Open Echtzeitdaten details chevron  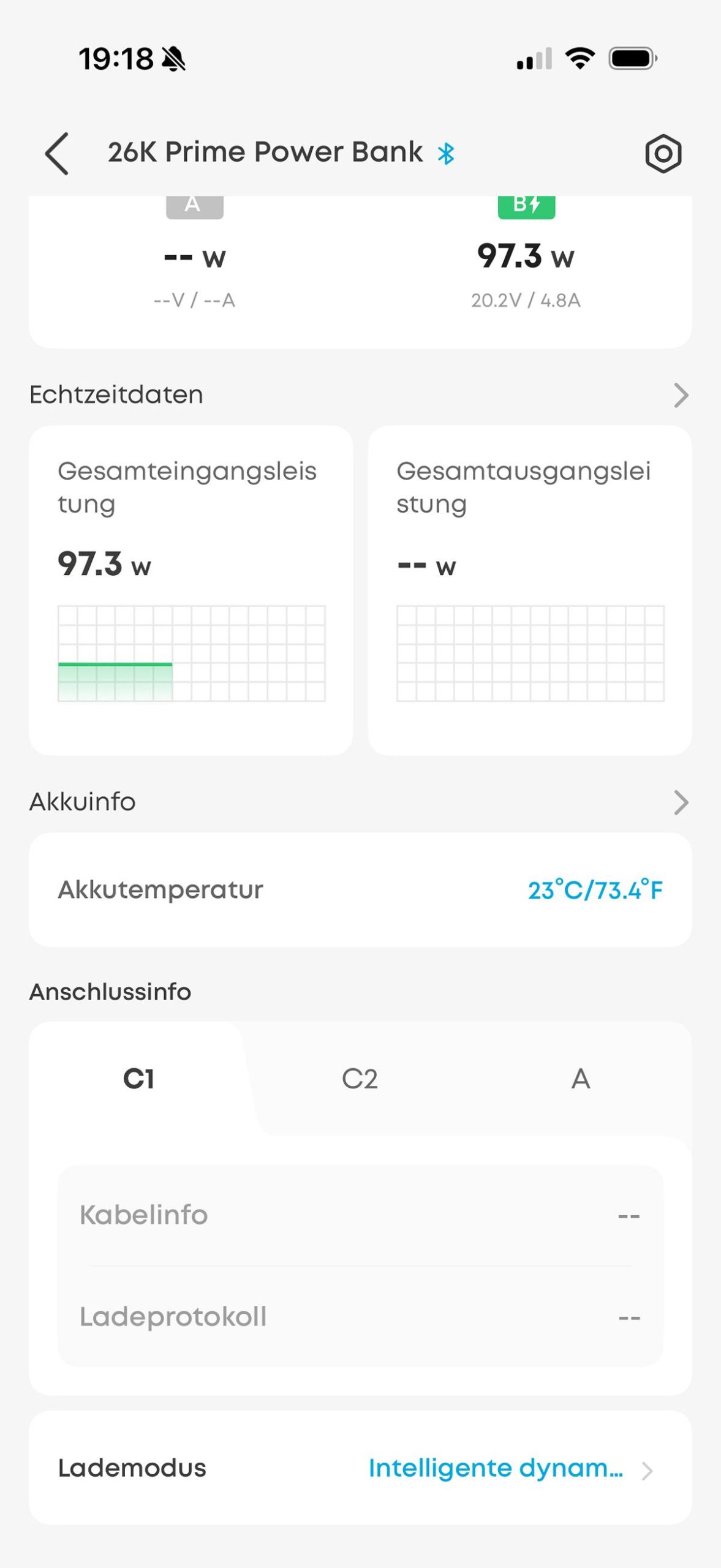point(681,395)
